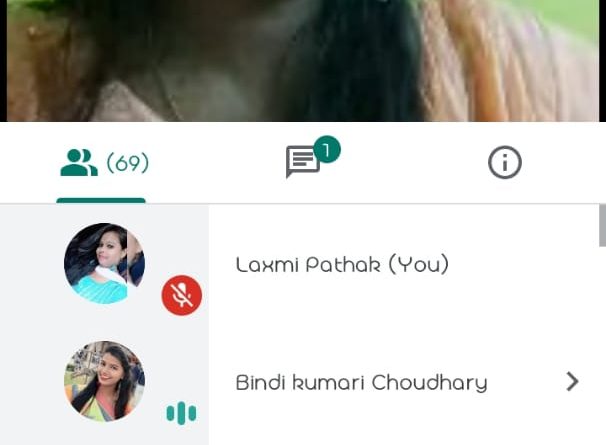Switch to the participants tab
The image size is (606, 445).
coord(103,162)
